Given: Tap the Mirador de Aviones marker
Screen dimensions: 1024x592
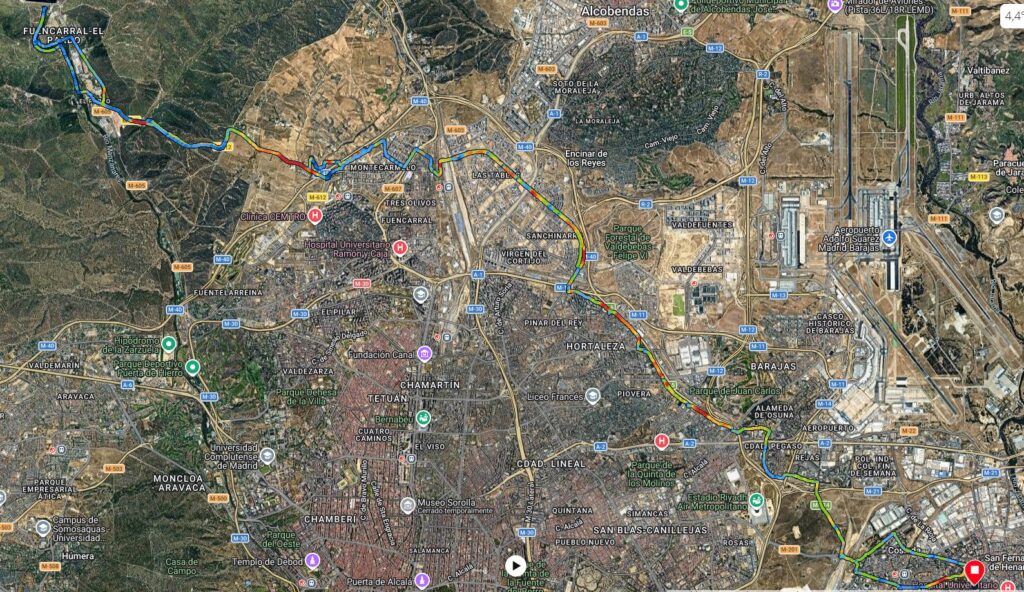Looking at the screenshot, I should click(835, 5).
